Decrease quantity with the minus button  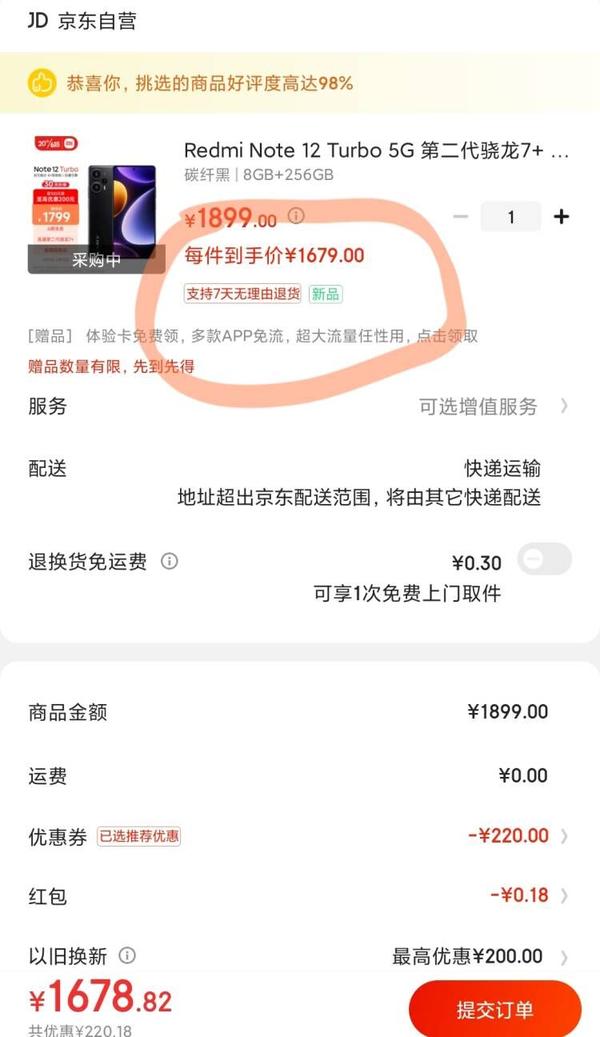[460, 217]
